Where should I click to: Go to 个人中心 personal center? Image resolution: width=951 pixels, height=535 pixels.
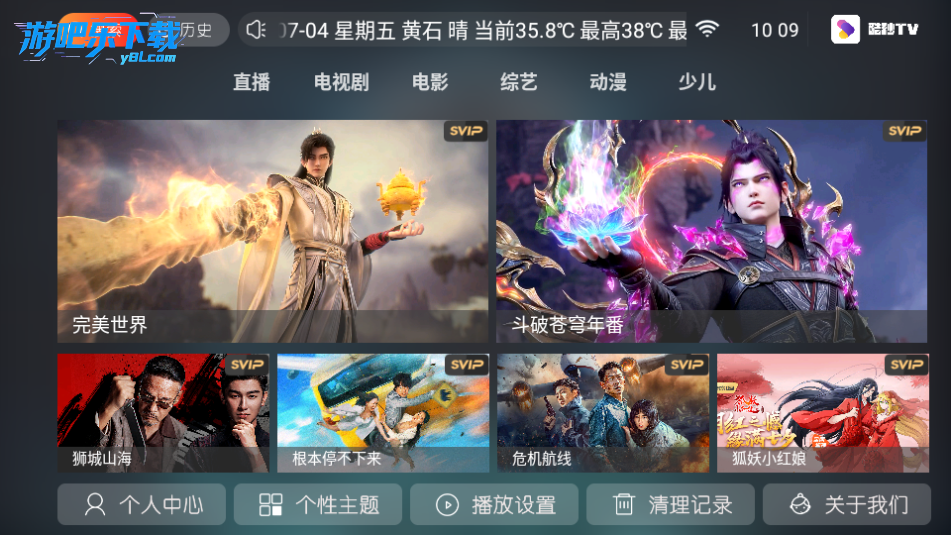(x=141, y=505)
